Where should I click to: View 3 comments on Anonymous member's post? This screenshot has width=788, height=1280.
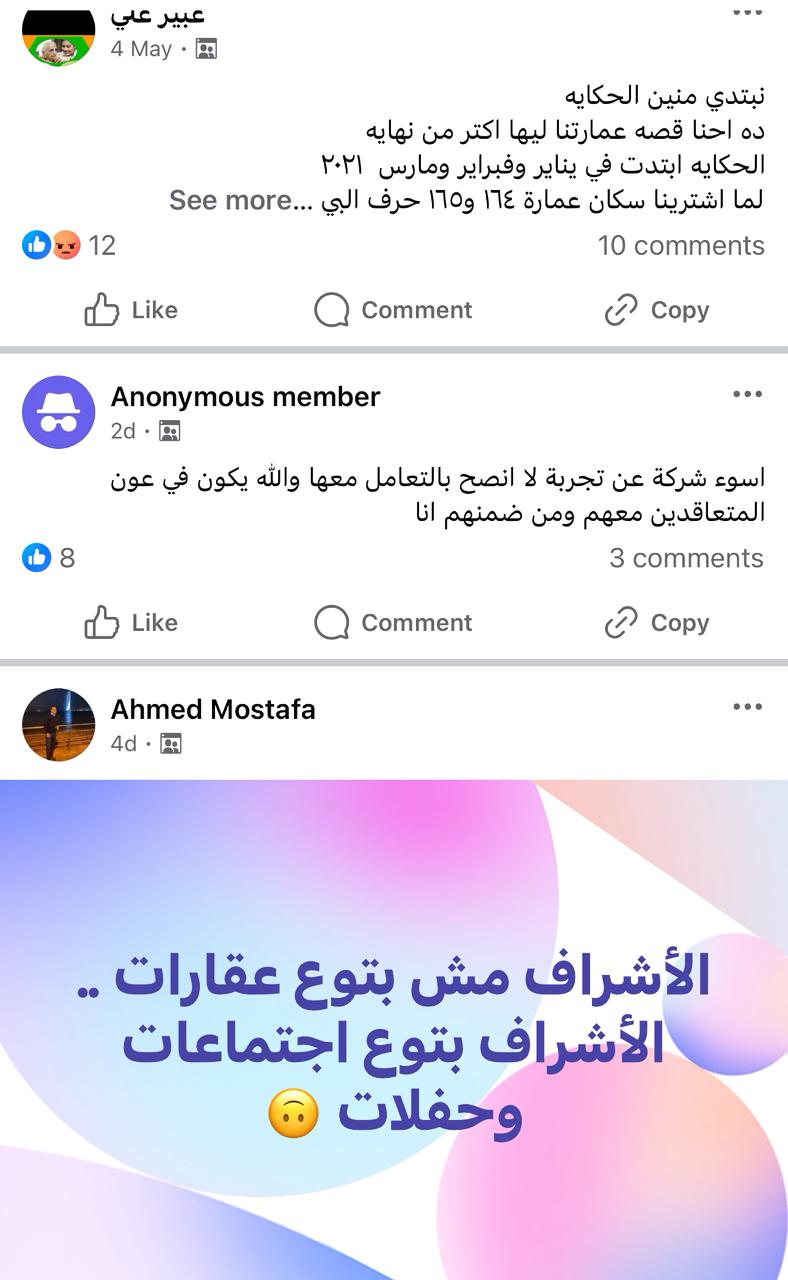[686, 558]
